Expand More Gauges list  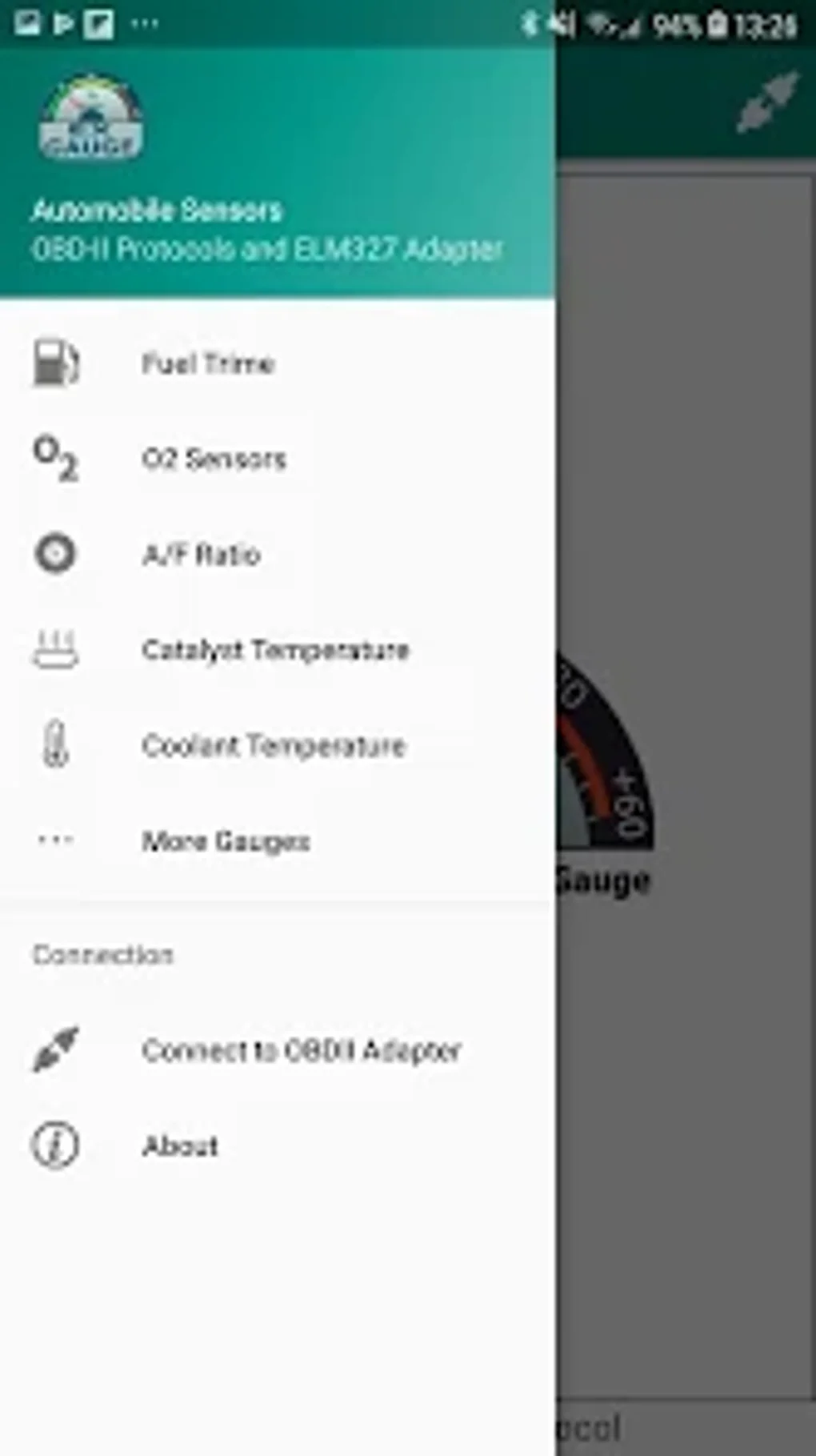click(226, 840)
